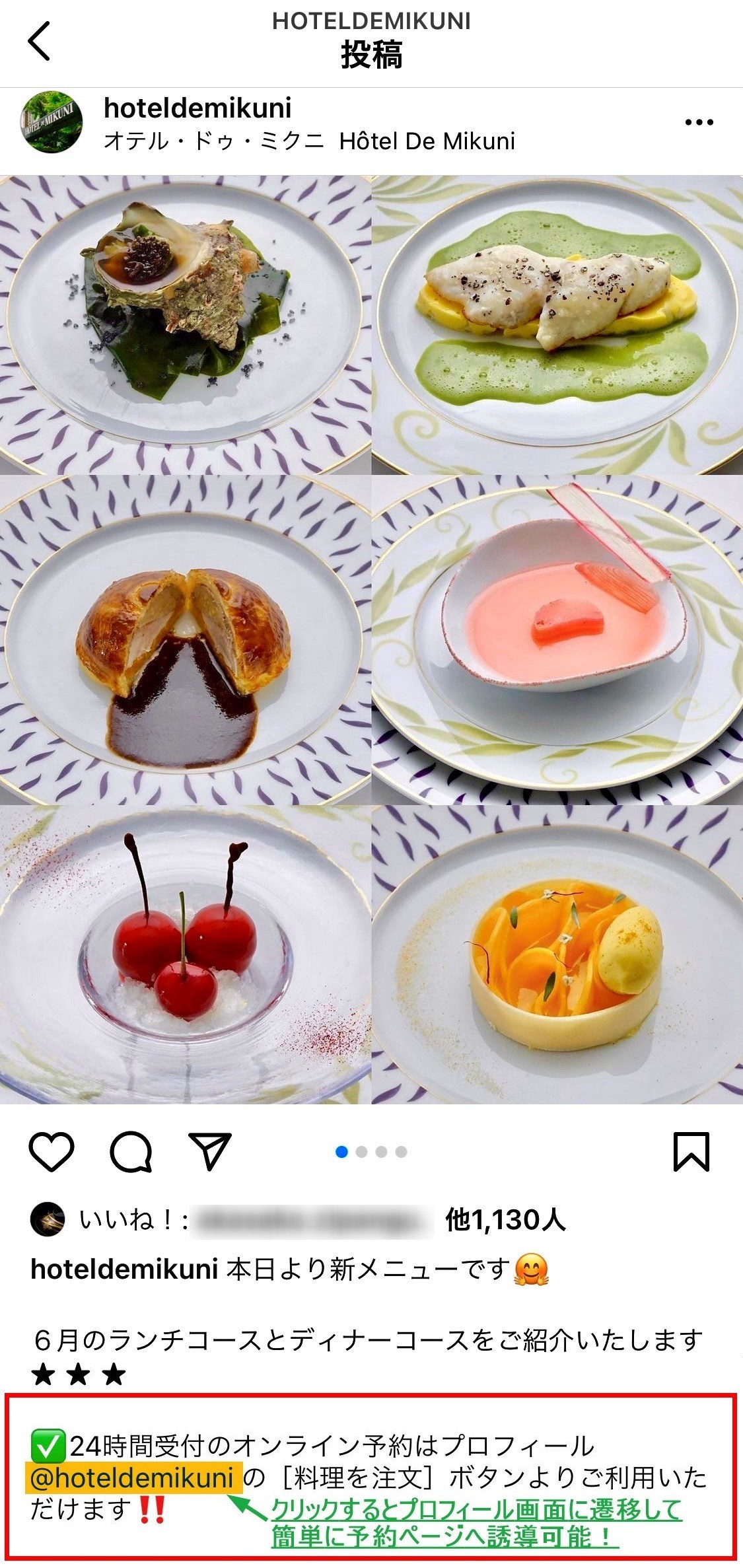743x1568 pixels.
Task: Go back with the top-left arrow
Action: [38, 41]
